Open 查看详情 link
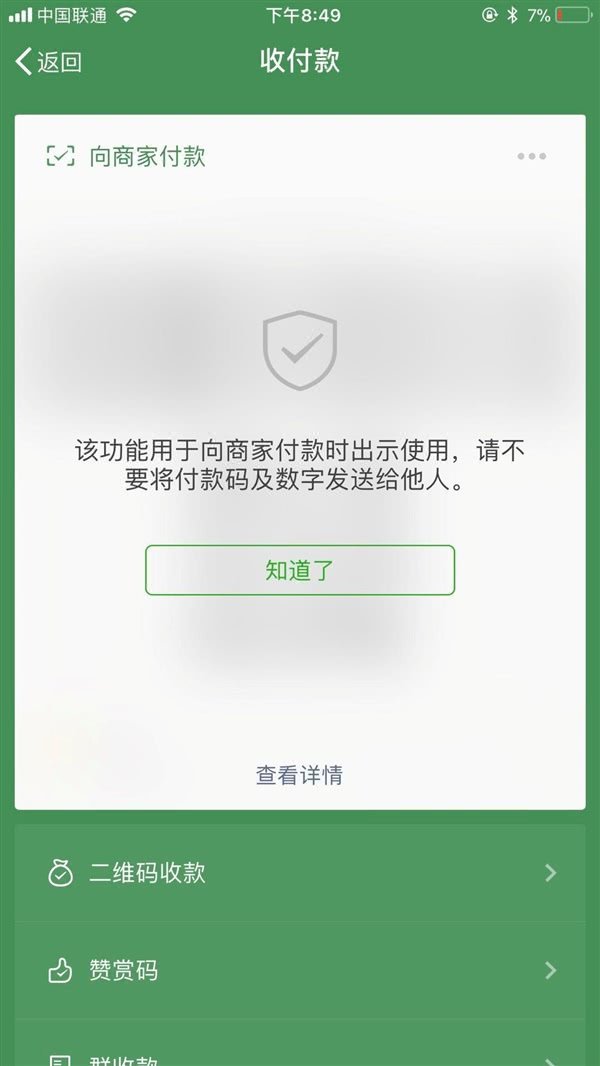 pos(300,775)
